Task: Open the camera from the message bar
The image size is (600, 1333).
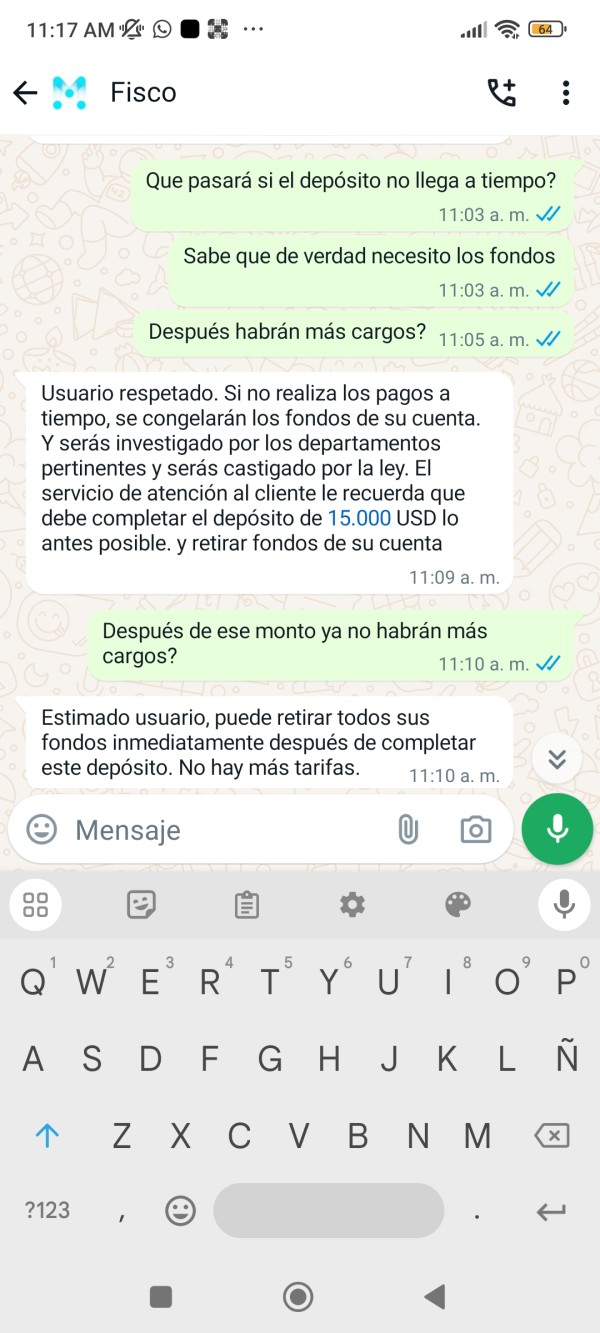Action: click(x=475, y=829)
